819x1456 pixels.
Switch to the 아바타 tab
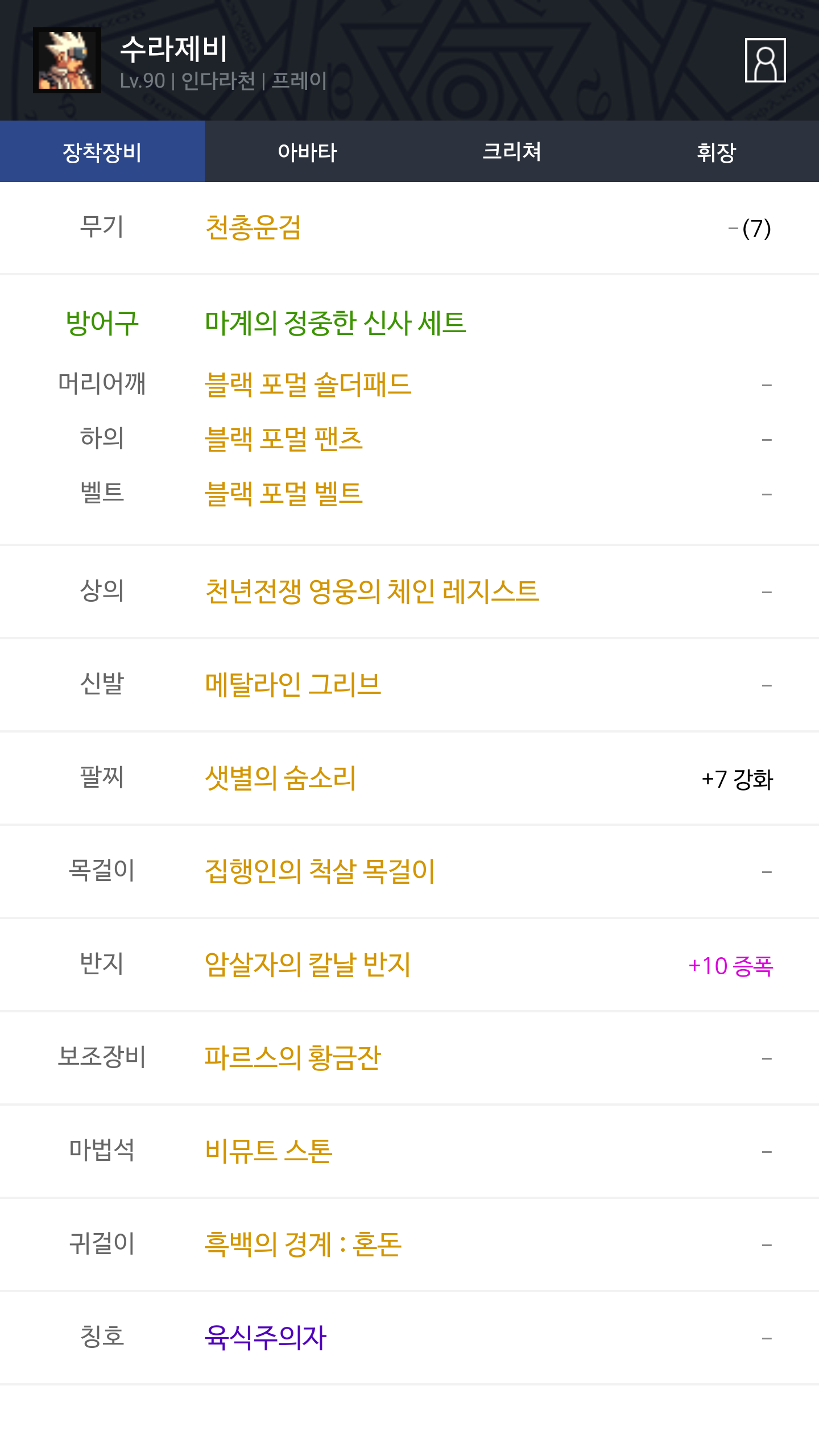tap(307, 152)
